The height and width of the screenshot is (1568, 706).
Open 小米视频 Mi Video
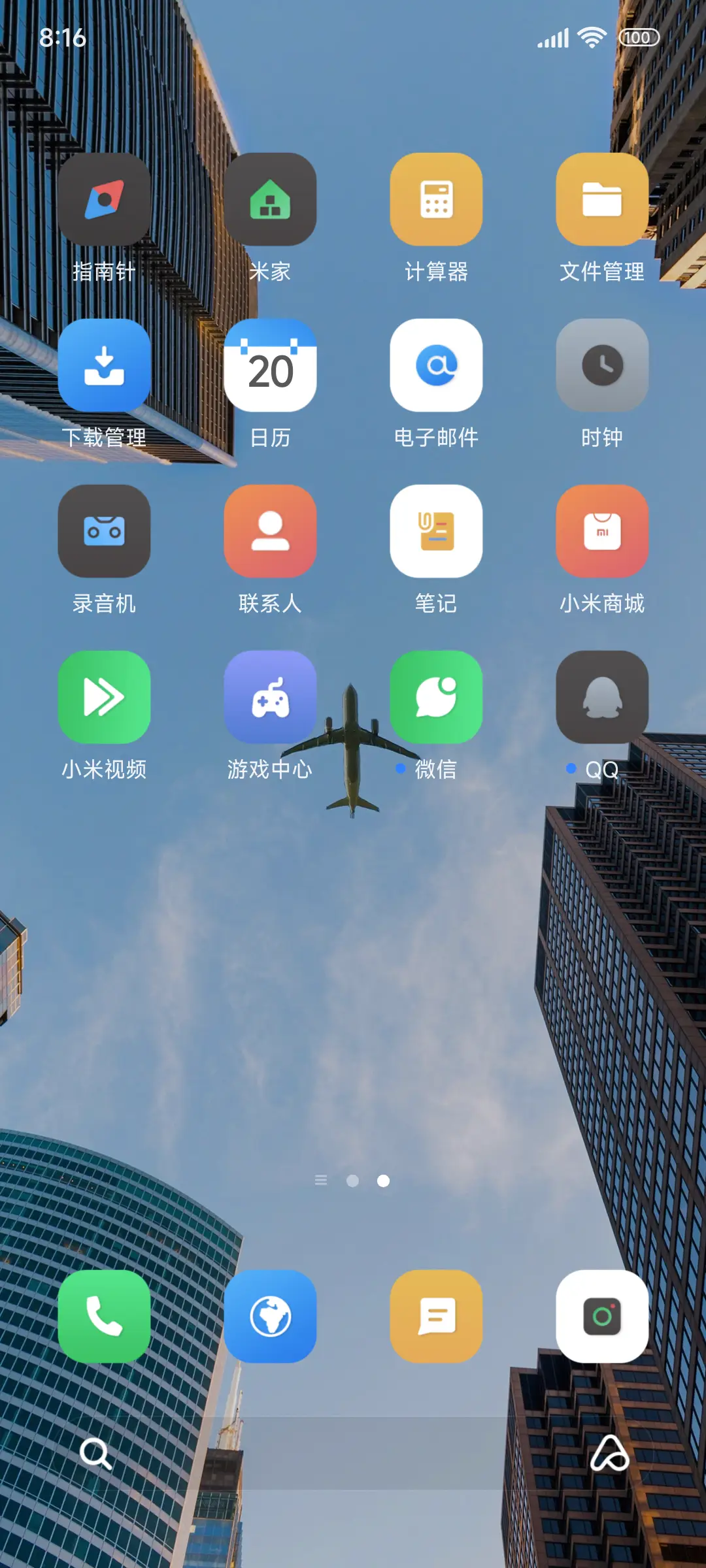click(x=104, y=698)
